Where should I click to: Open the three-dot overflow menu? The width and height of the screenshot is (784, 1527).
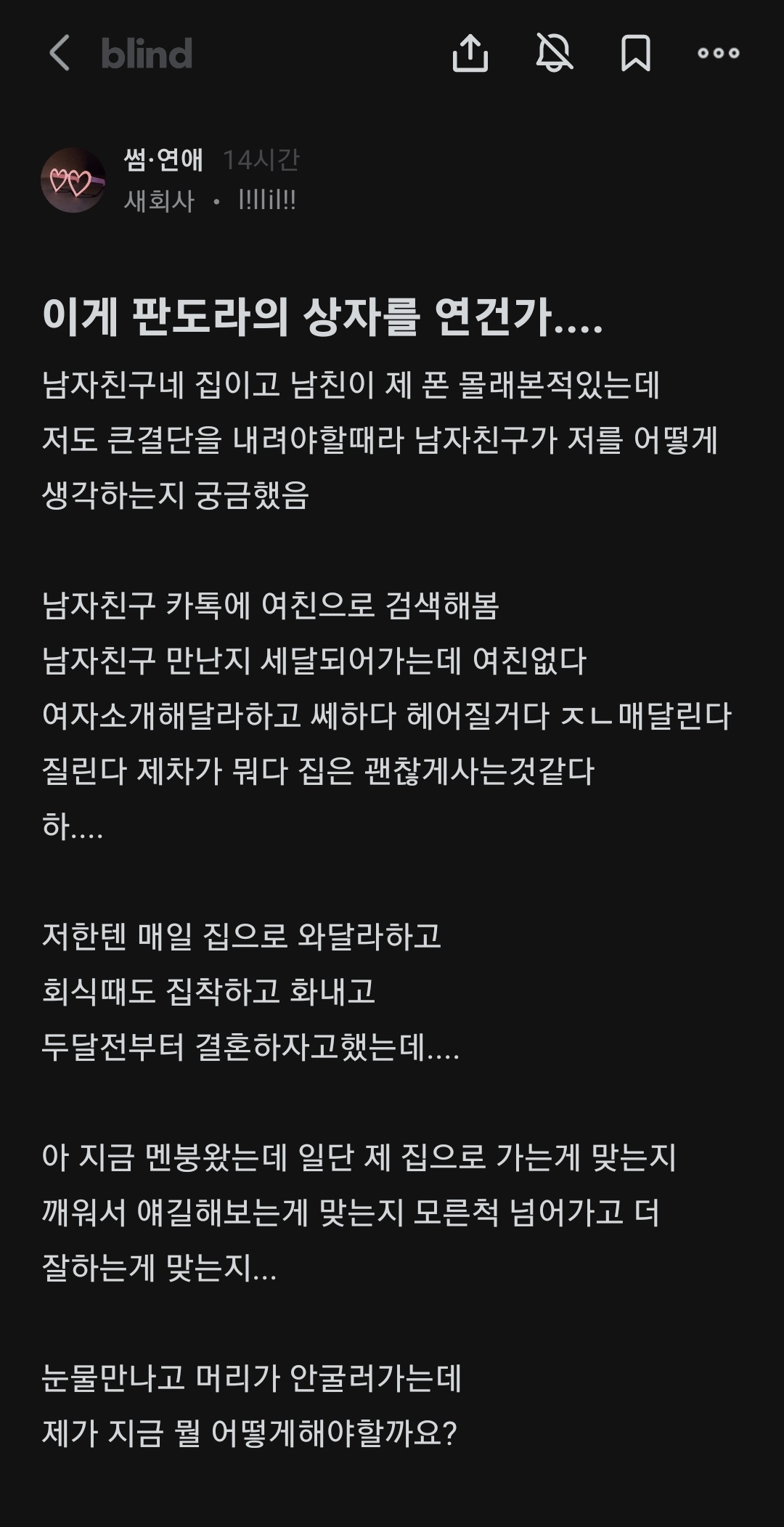(718, 53)
